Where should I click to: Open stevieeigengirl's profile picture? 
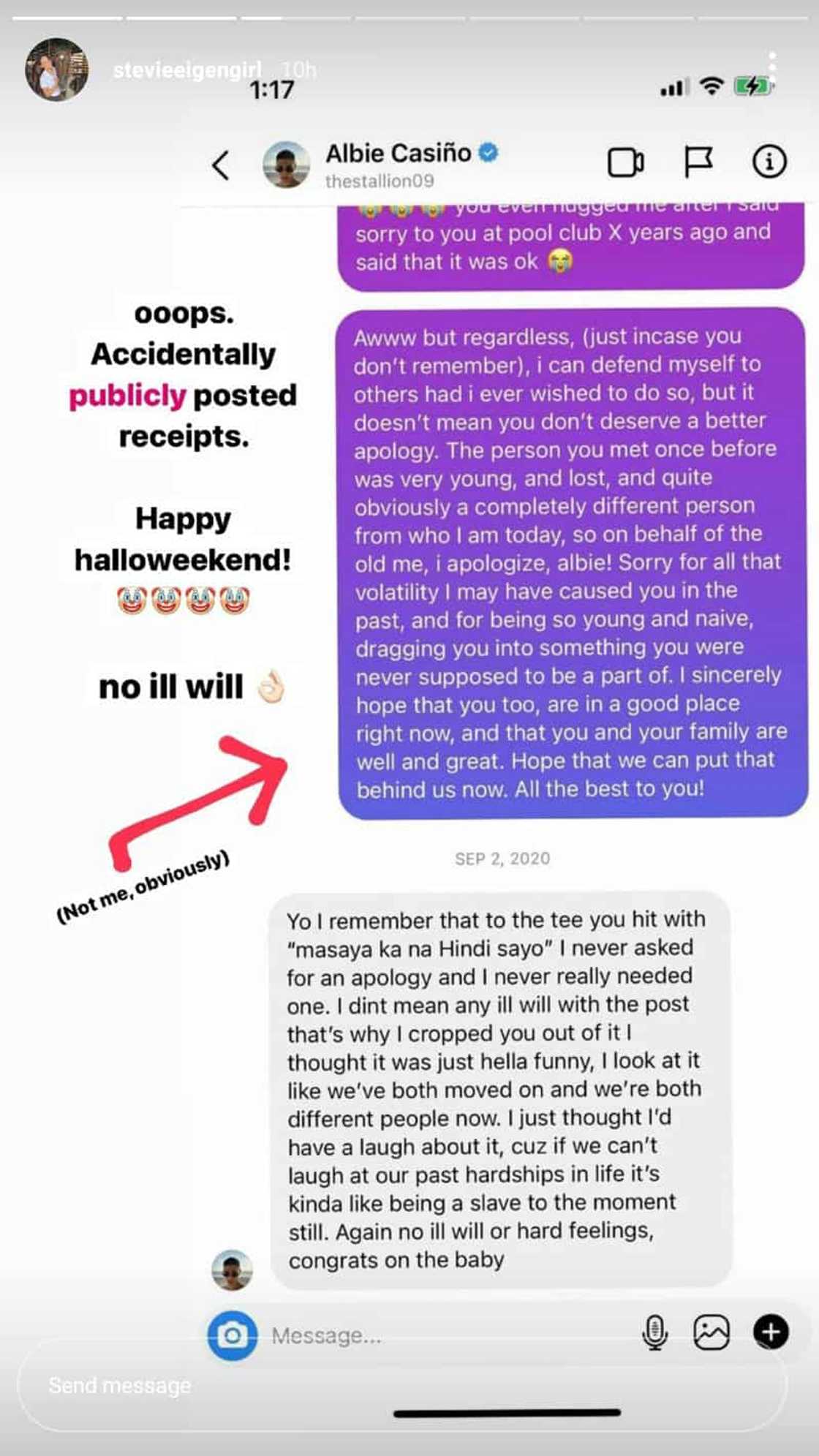pos(56,69)
